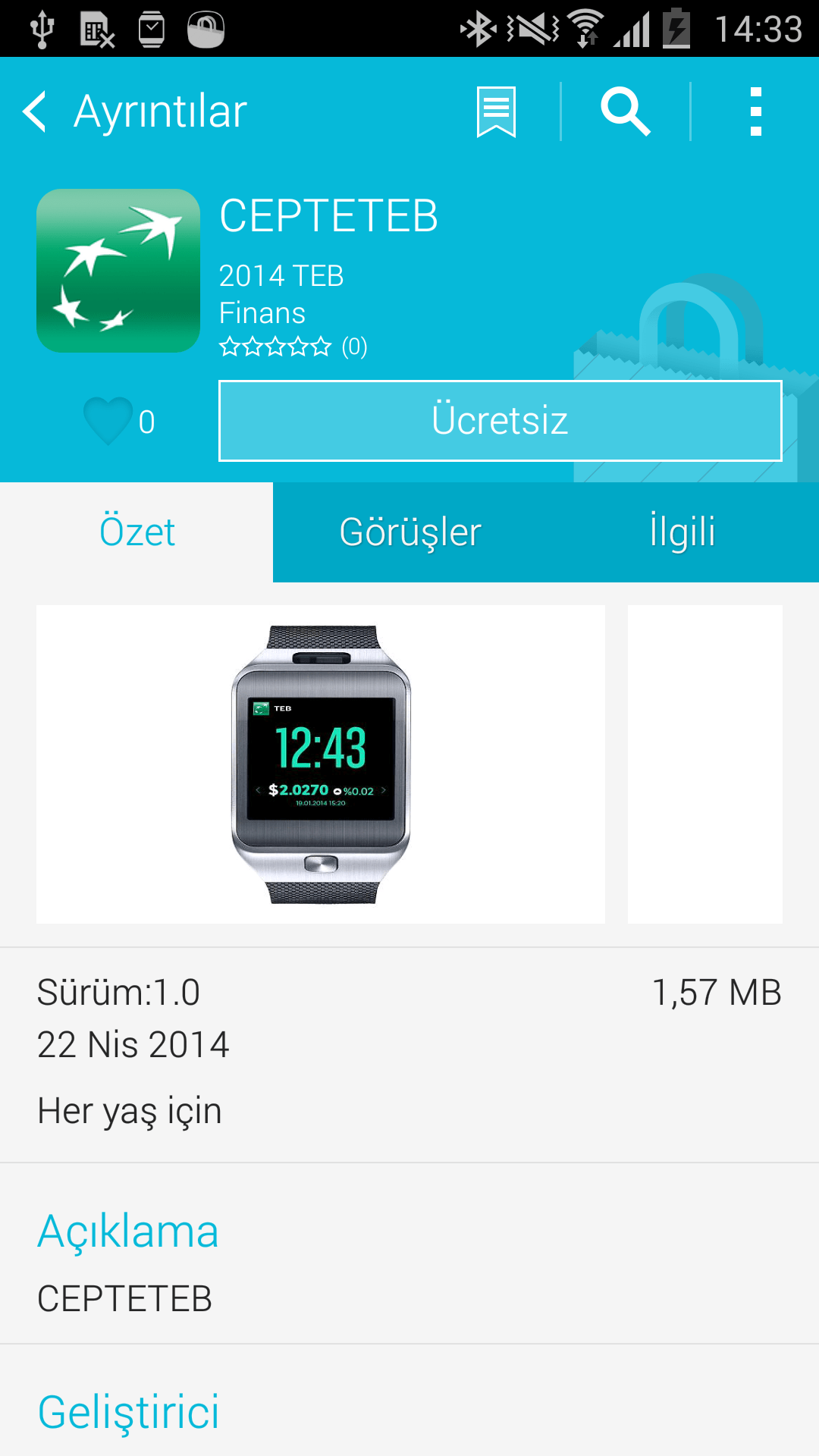Select the Özet tab
Viewport: 819px width, 1456px height.
coord(136,532)
